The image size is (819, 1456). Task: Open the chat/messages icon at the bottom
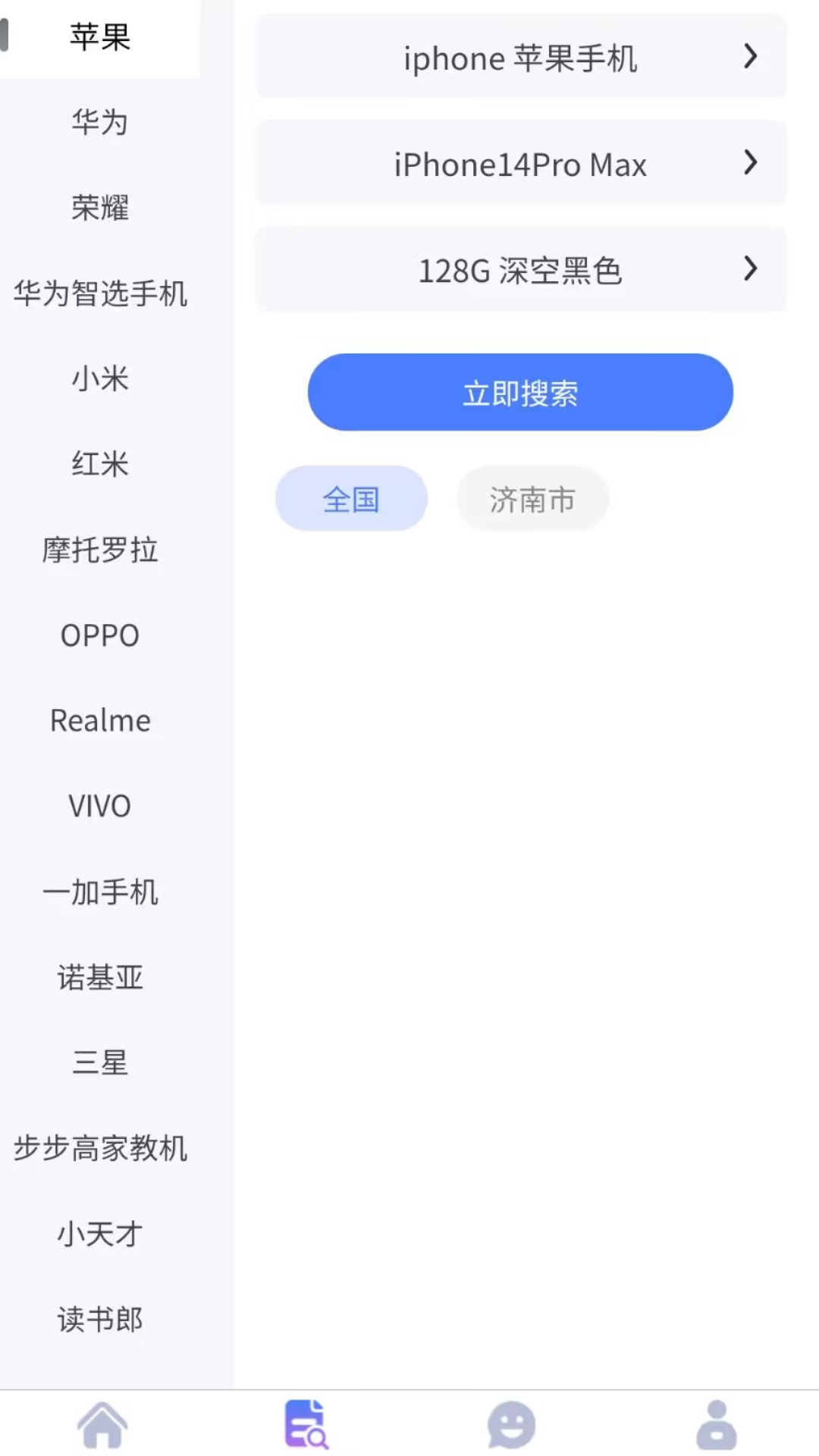click(x=511, y=1424)
